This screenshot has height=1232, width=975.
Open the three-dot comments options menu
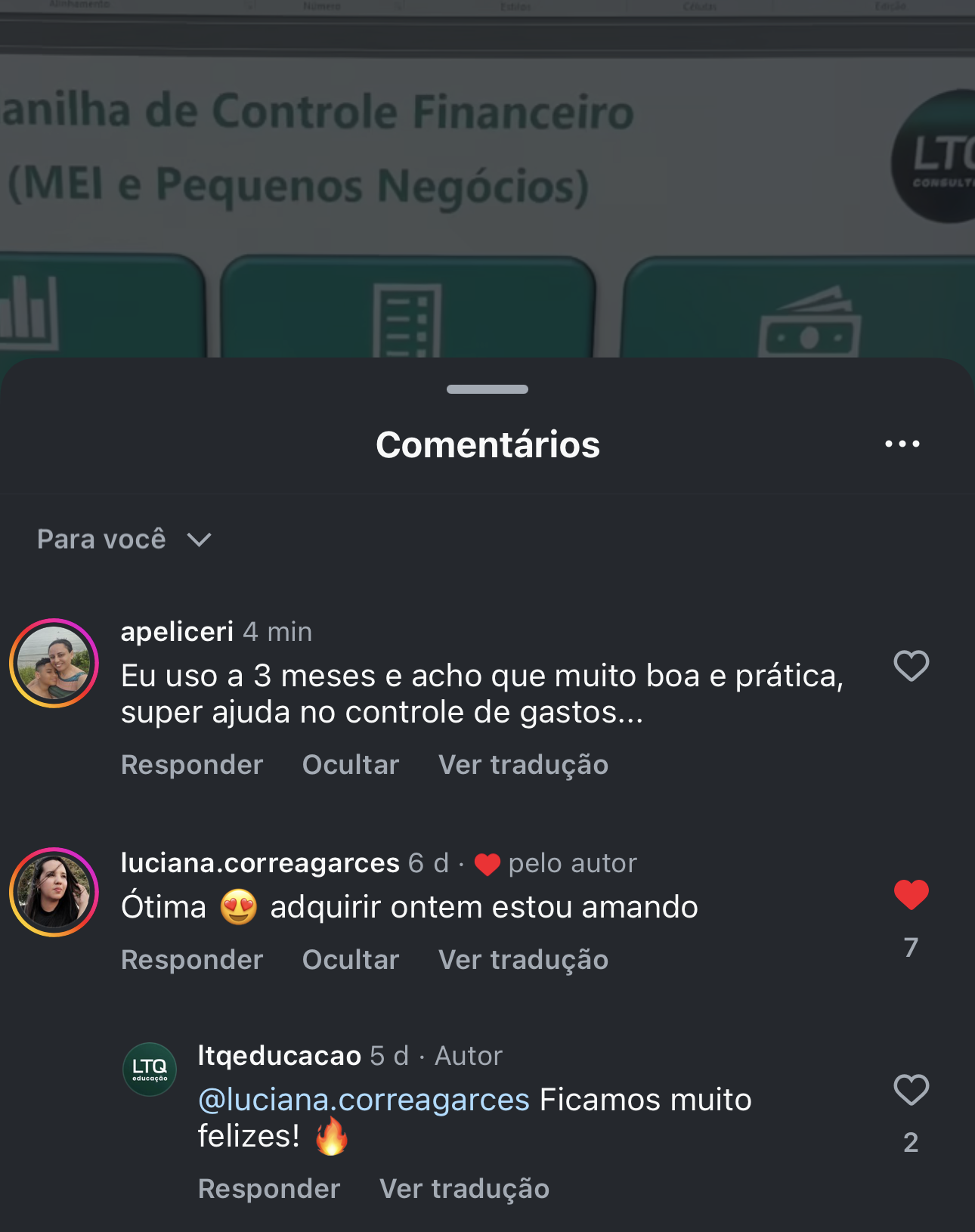(902, 444)
